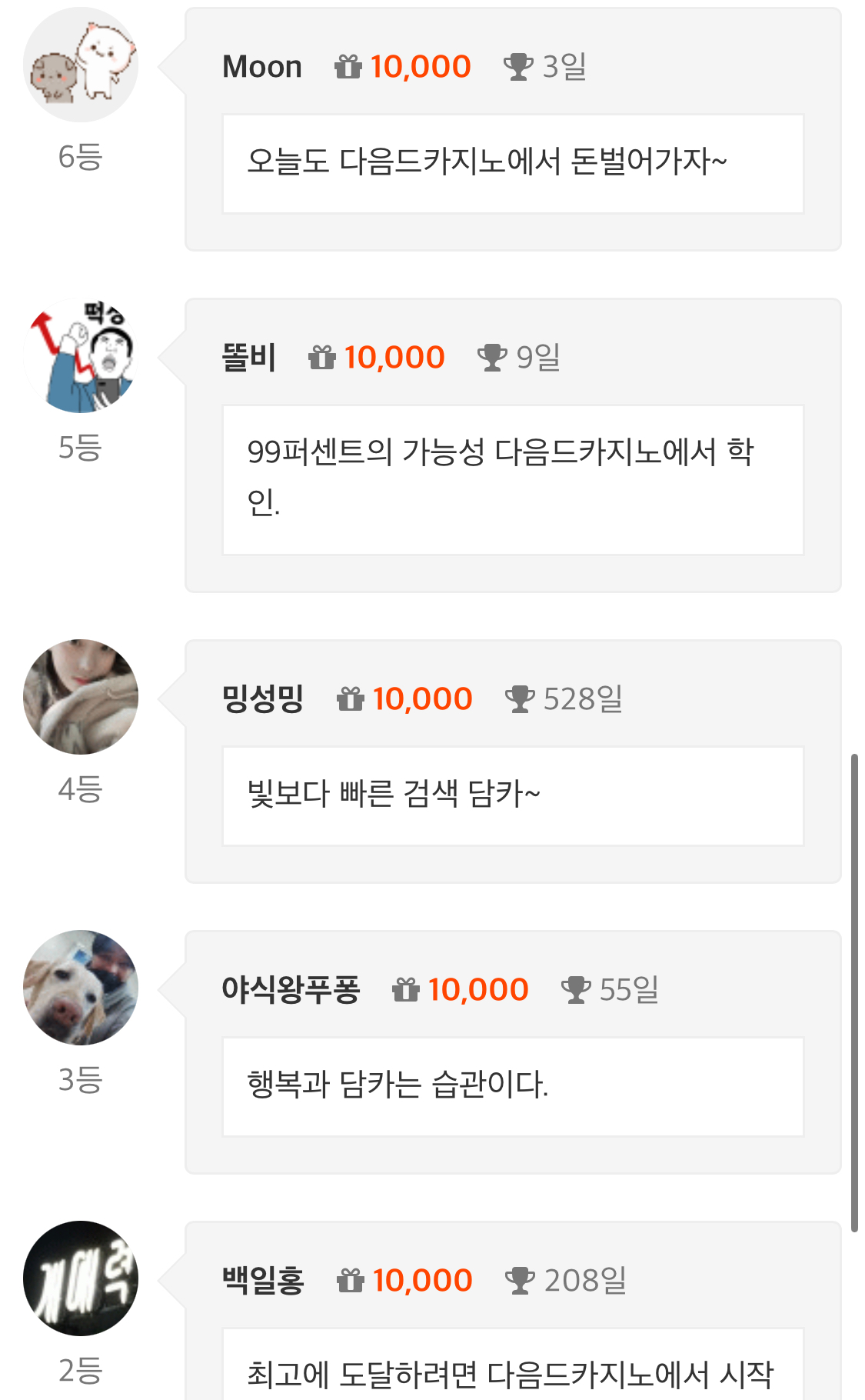Select 백일홍's profile picture
Image resolution: width=865 pixels, height=1400 pixels.
tap(81, 1278)
